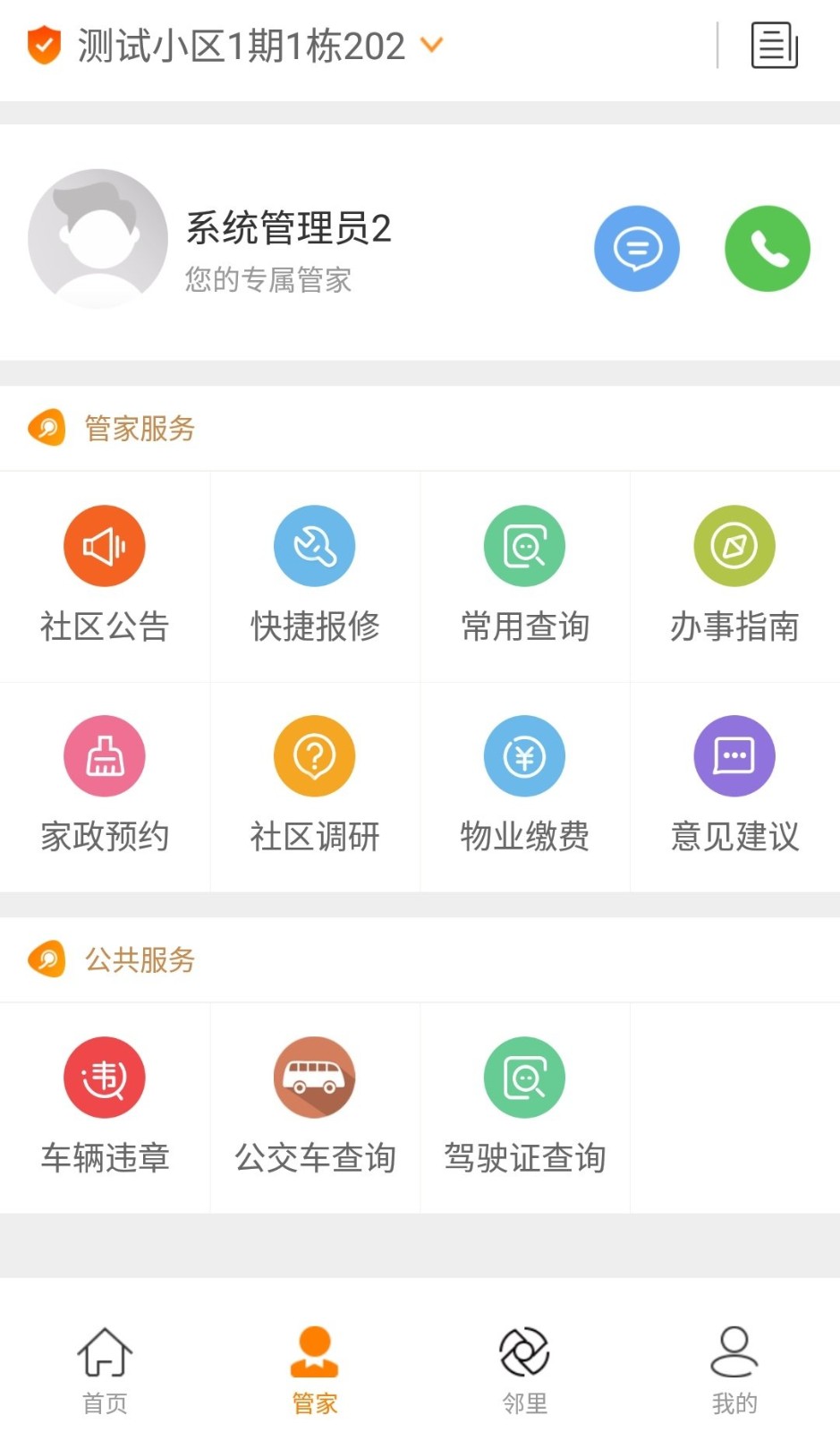840x1432 pixels.
Task: Message your butler 系统管理员2
Action: 637,249
